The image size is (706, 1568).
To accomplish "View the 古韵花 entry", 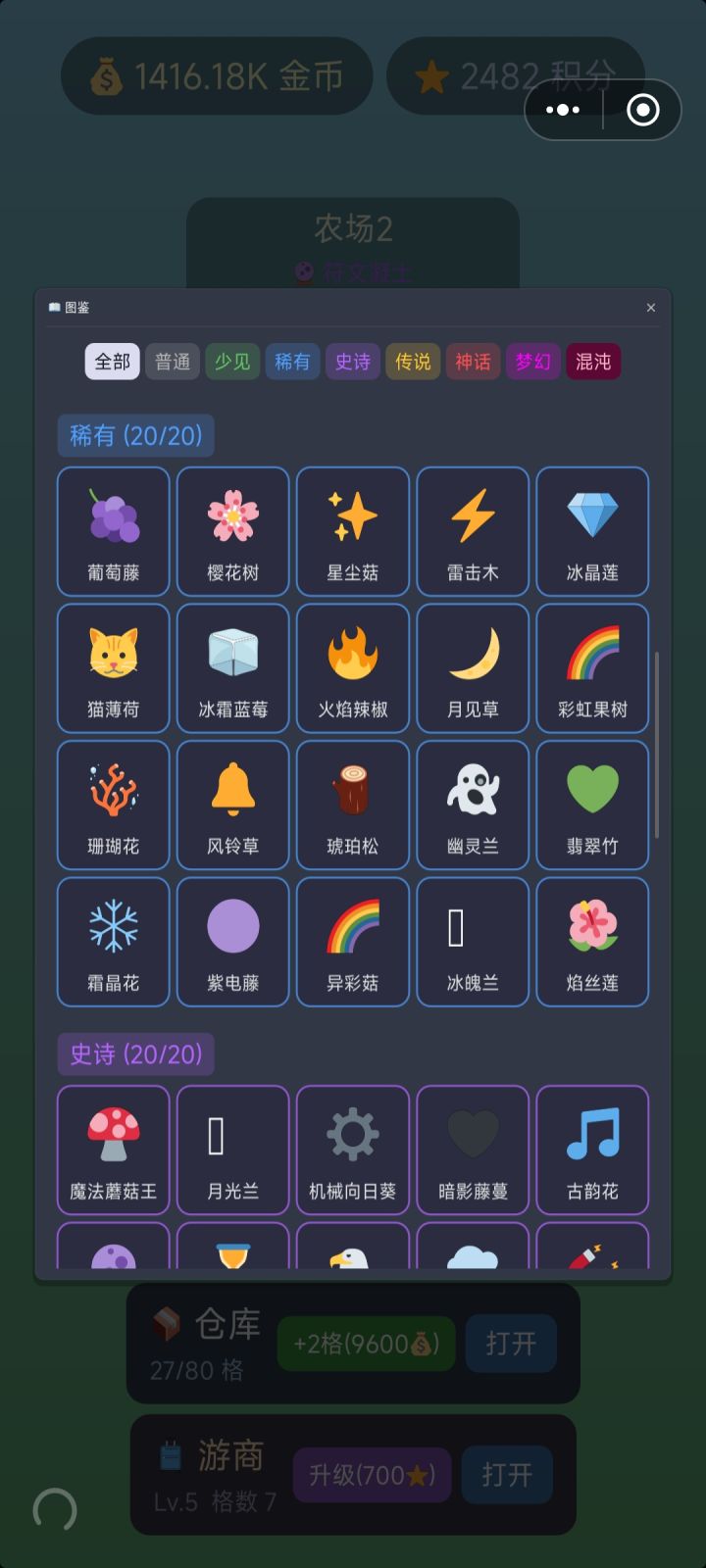I will [x=592, y=1150].
